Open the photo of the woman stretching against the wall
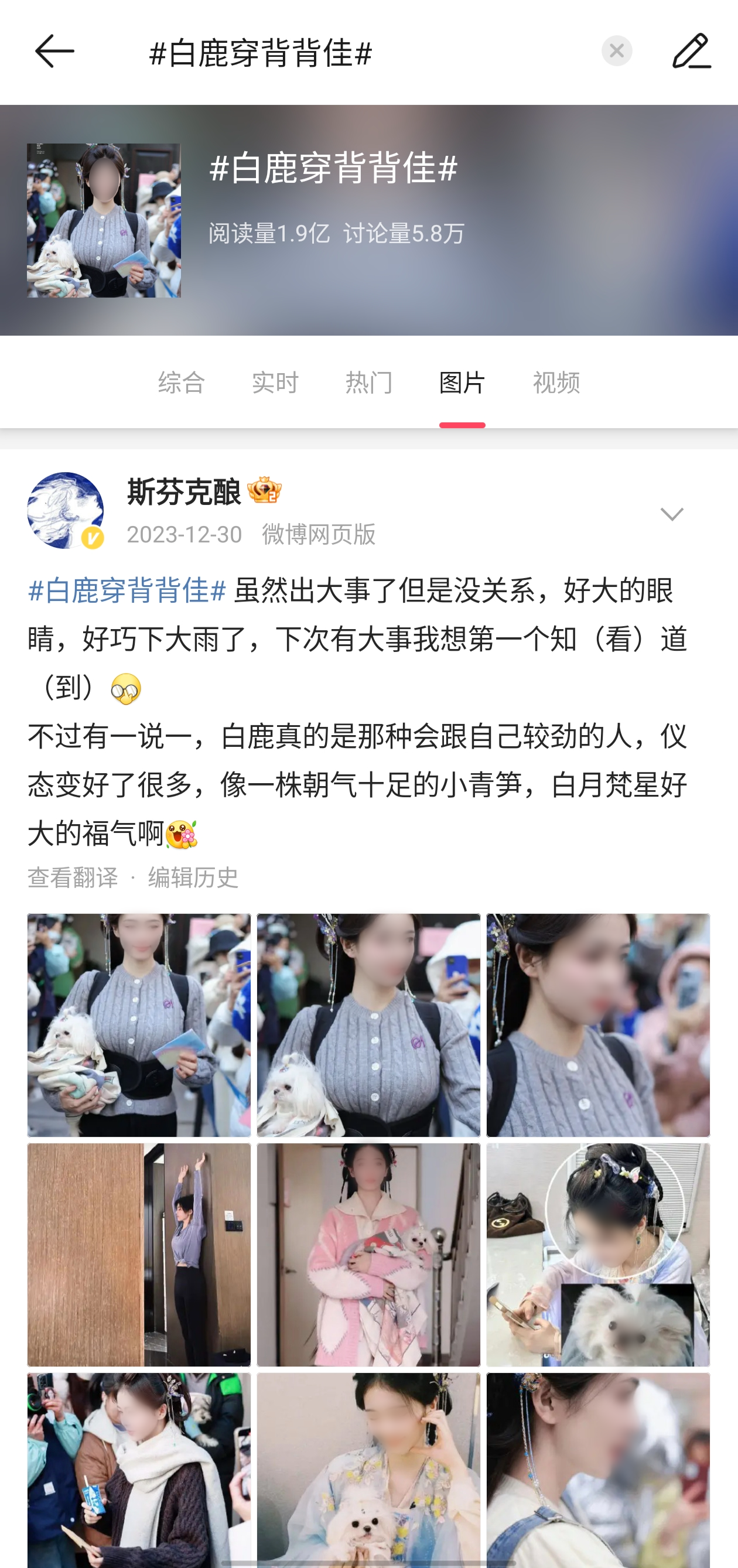 (139, 1255)
